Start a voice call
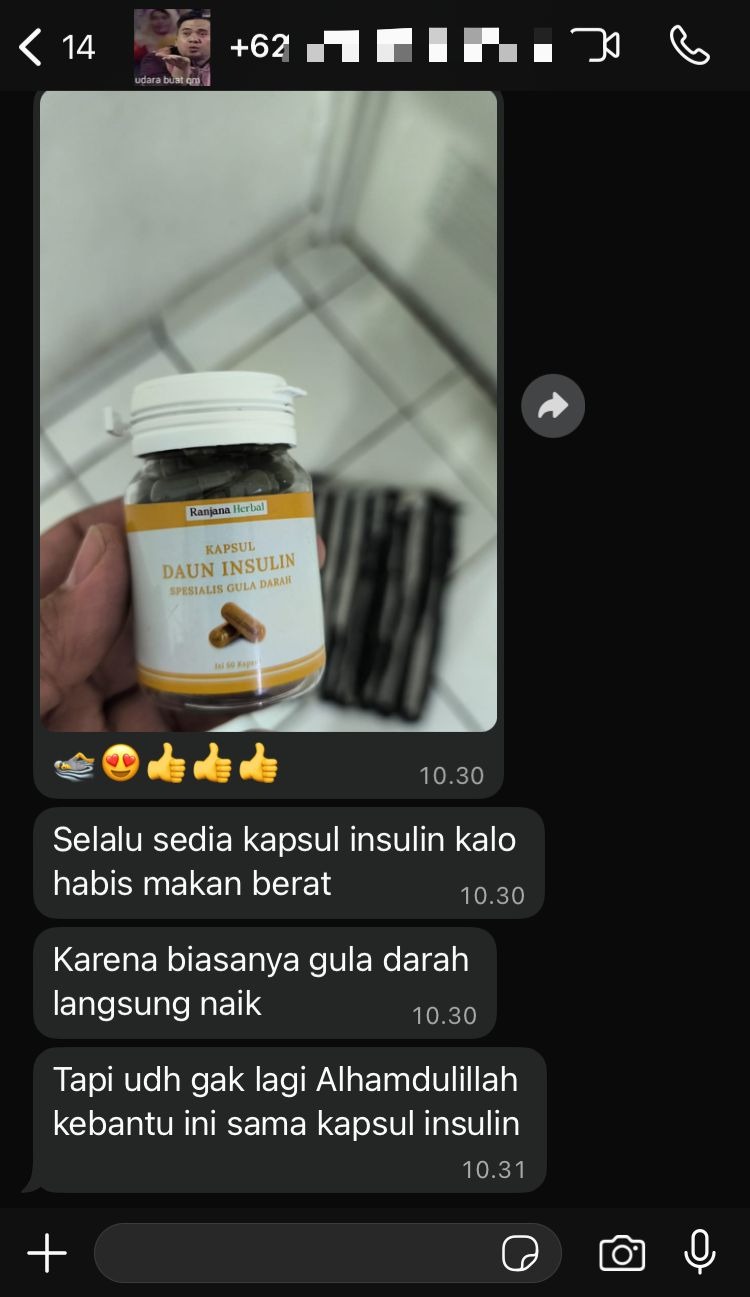 (x=689, y=46)
